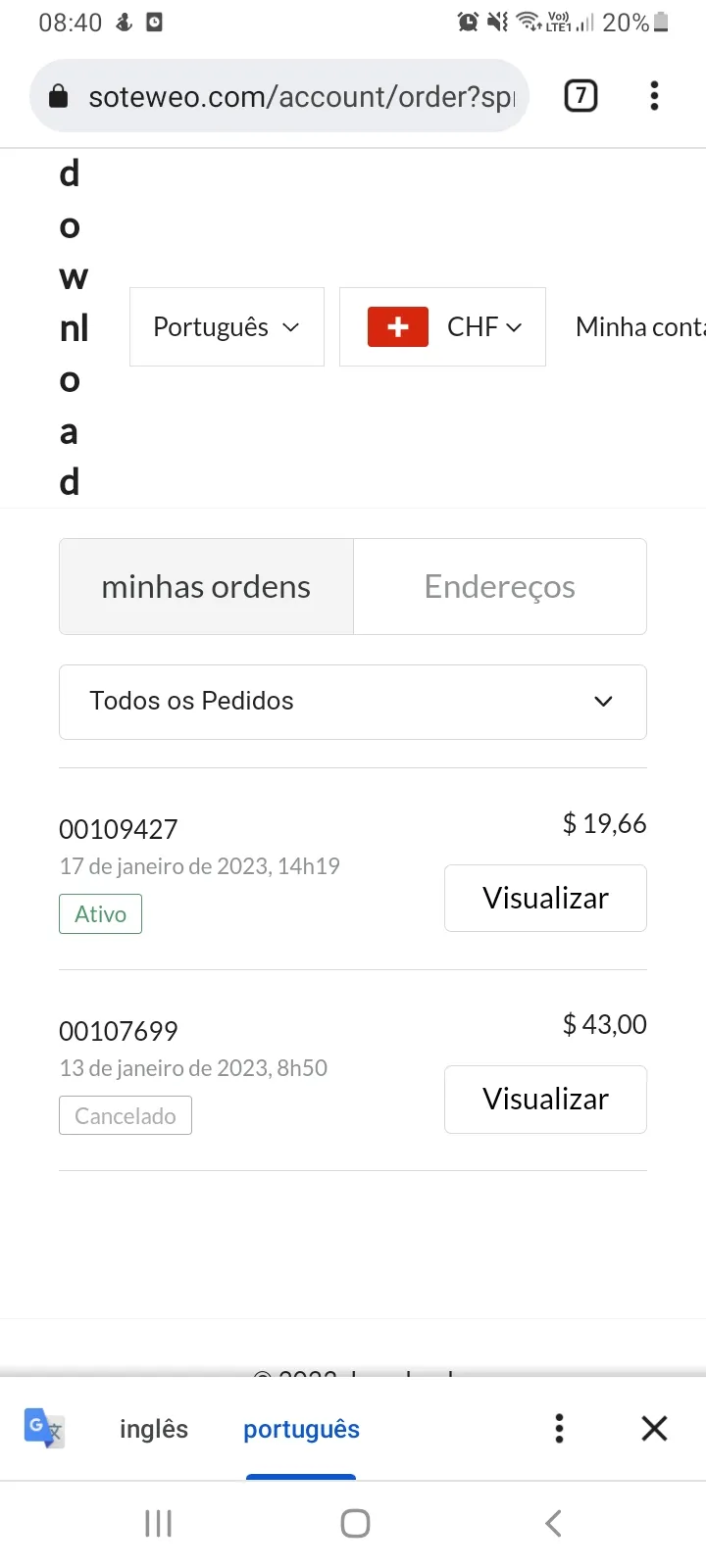Close the translate bar
706x1568 pixels.
click(x=654, y=1429)
